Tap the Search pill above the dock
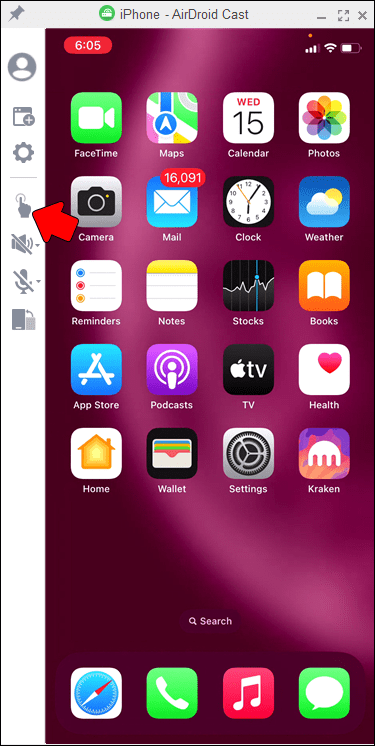 pos(210,621)
